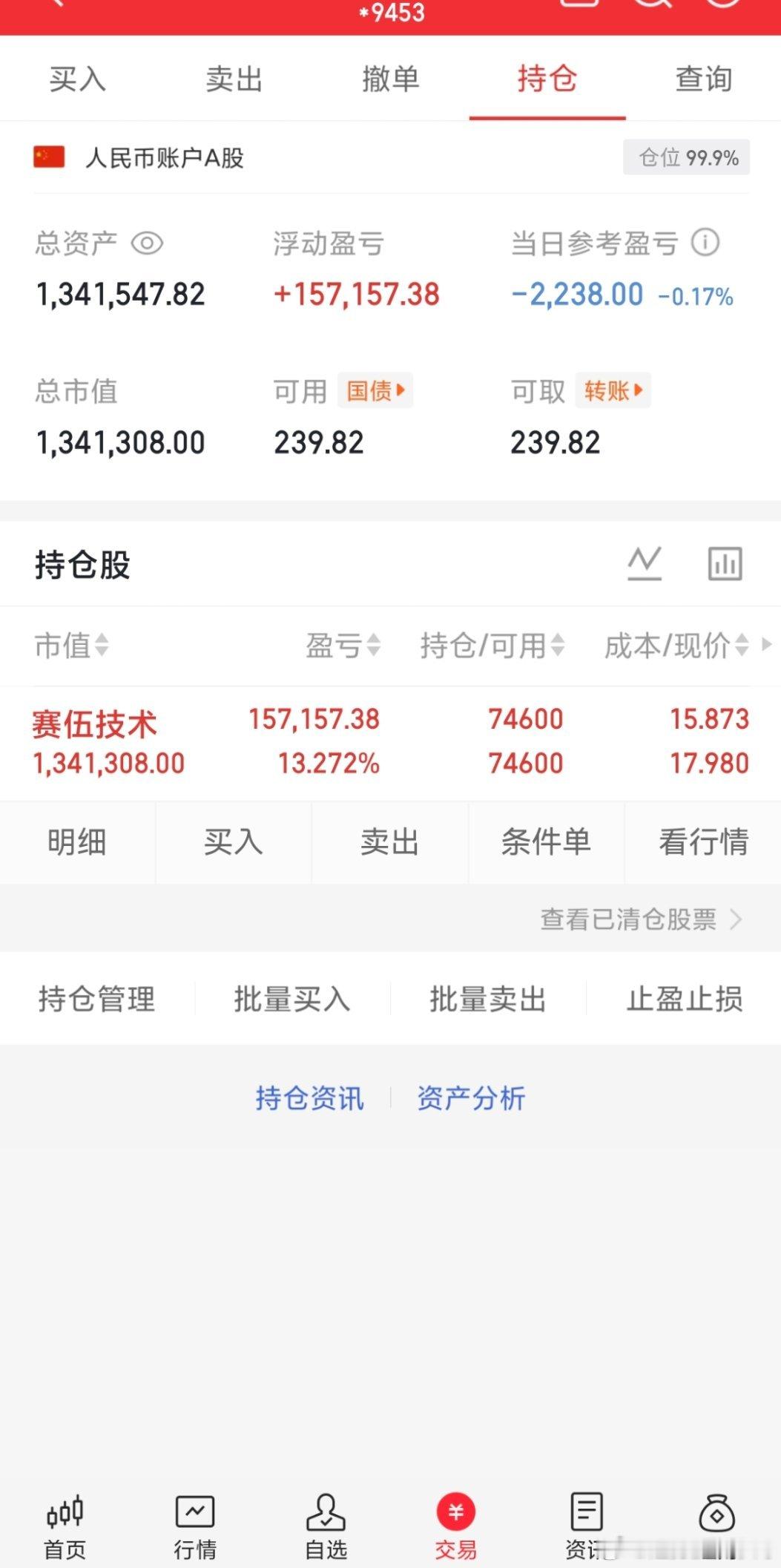The image size is (781, 1568).
Task: Open the 资讯 news icon in bottom navigation
Action: [585, 1514]
